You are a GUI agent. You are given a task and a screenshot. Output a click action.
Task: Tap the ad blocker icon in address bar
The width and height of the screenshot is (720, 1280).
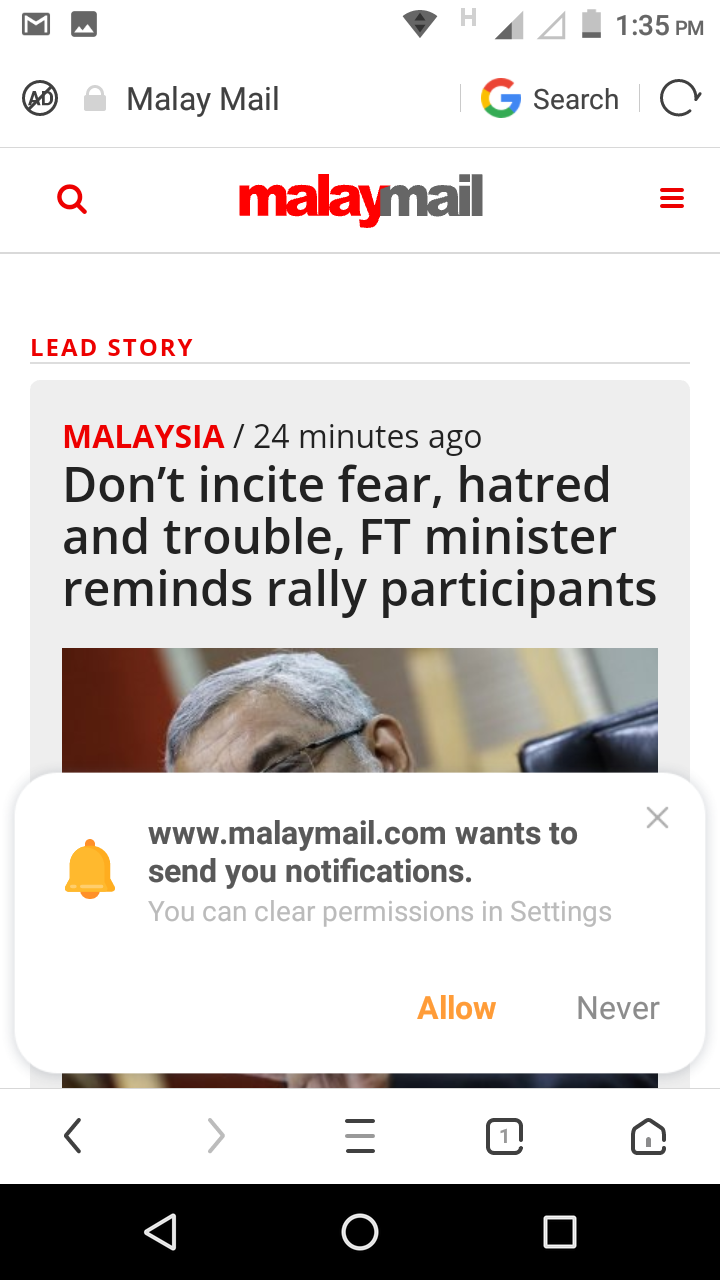click(x=40, y=99)
